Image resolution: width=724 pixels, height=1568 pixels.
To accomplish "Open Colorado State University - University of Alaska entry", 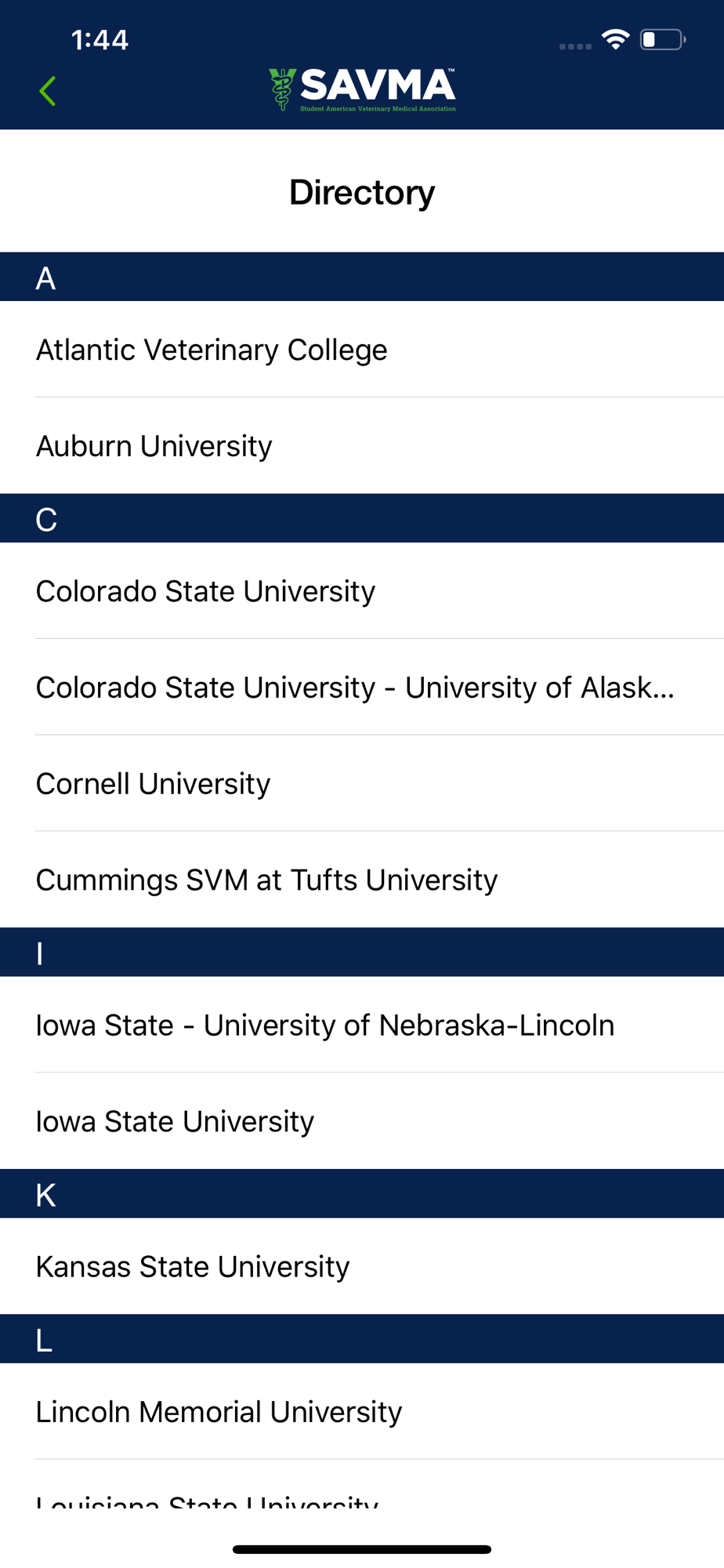I will [x=362, y=688].
